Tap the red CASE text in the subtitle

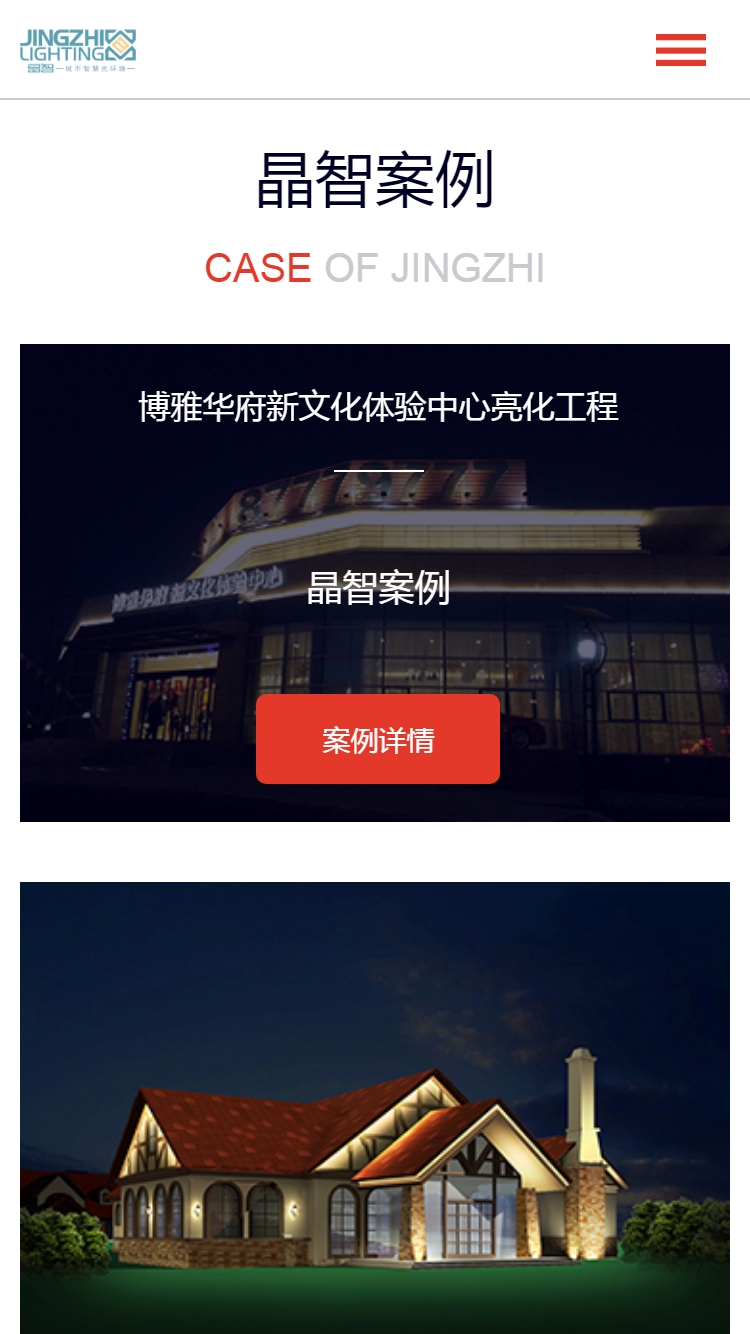[x=258, y=268]
